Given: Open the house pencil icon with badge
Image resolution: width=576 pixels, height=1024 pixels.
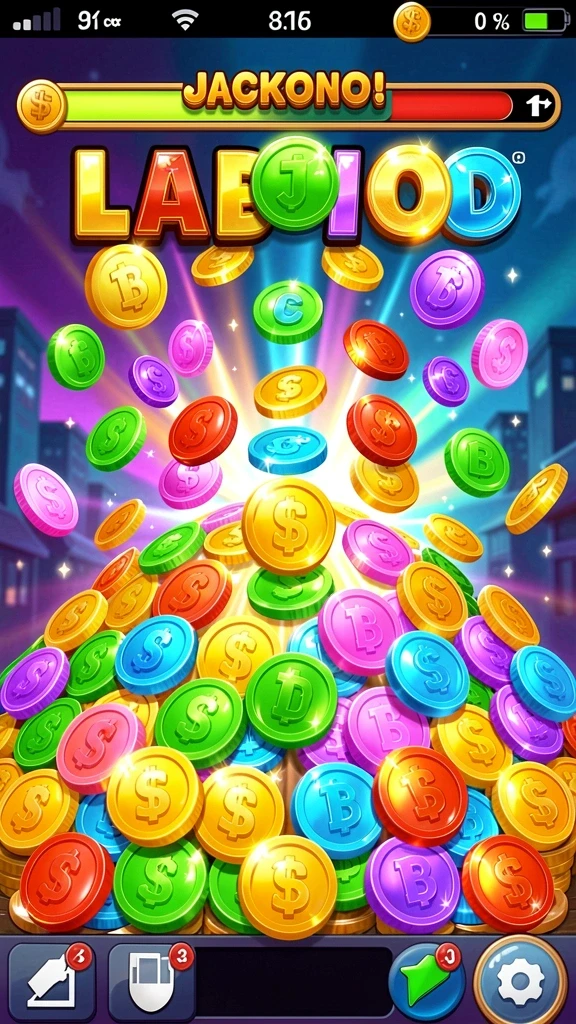Looking at the screenshot, I should point(52,982).
